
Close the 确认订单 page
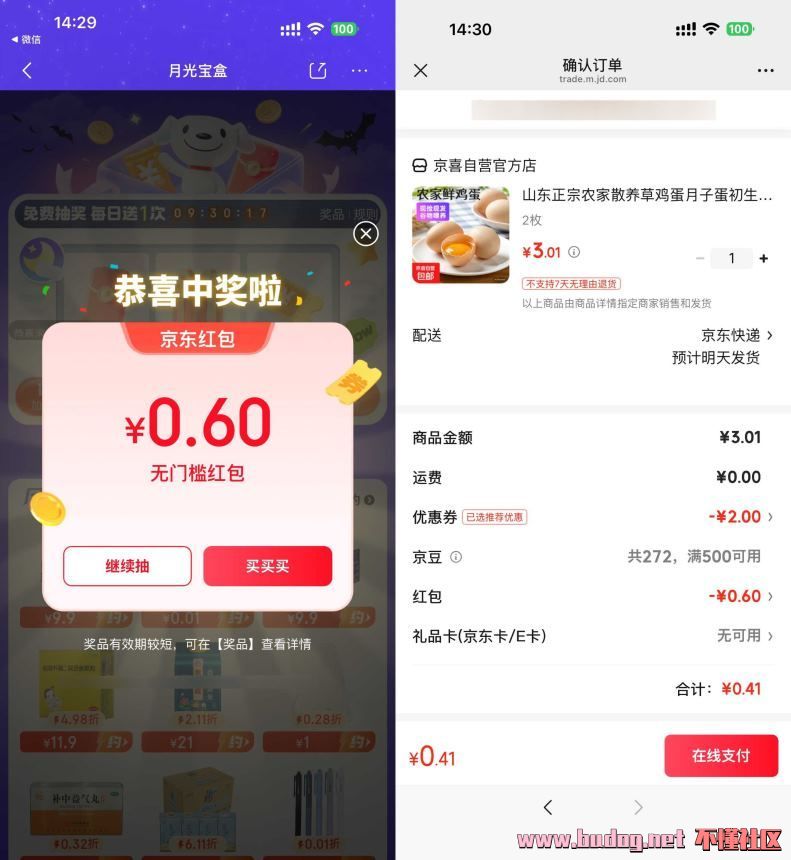coord(421,70)
